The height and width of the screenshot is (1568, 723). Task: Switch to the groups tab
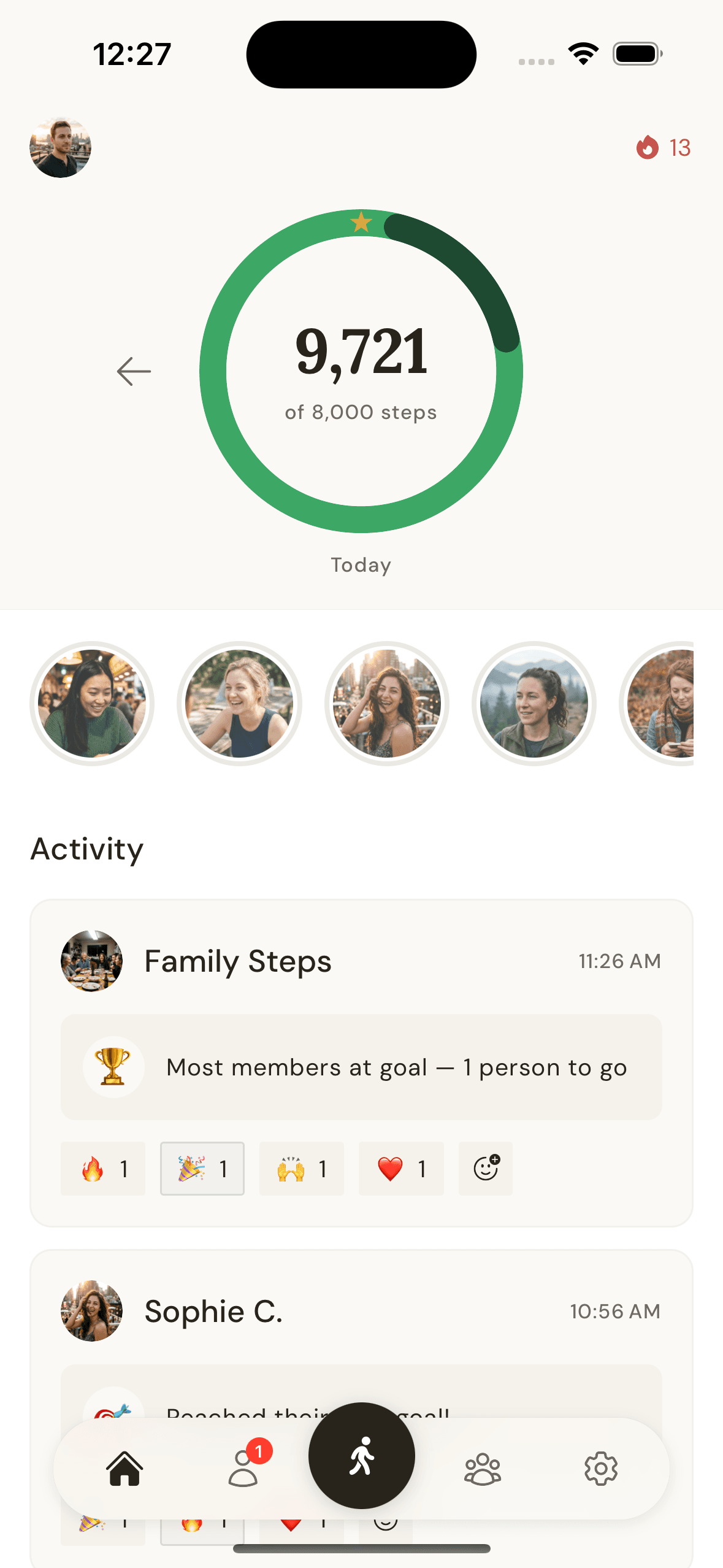[x=483, y=1468]
